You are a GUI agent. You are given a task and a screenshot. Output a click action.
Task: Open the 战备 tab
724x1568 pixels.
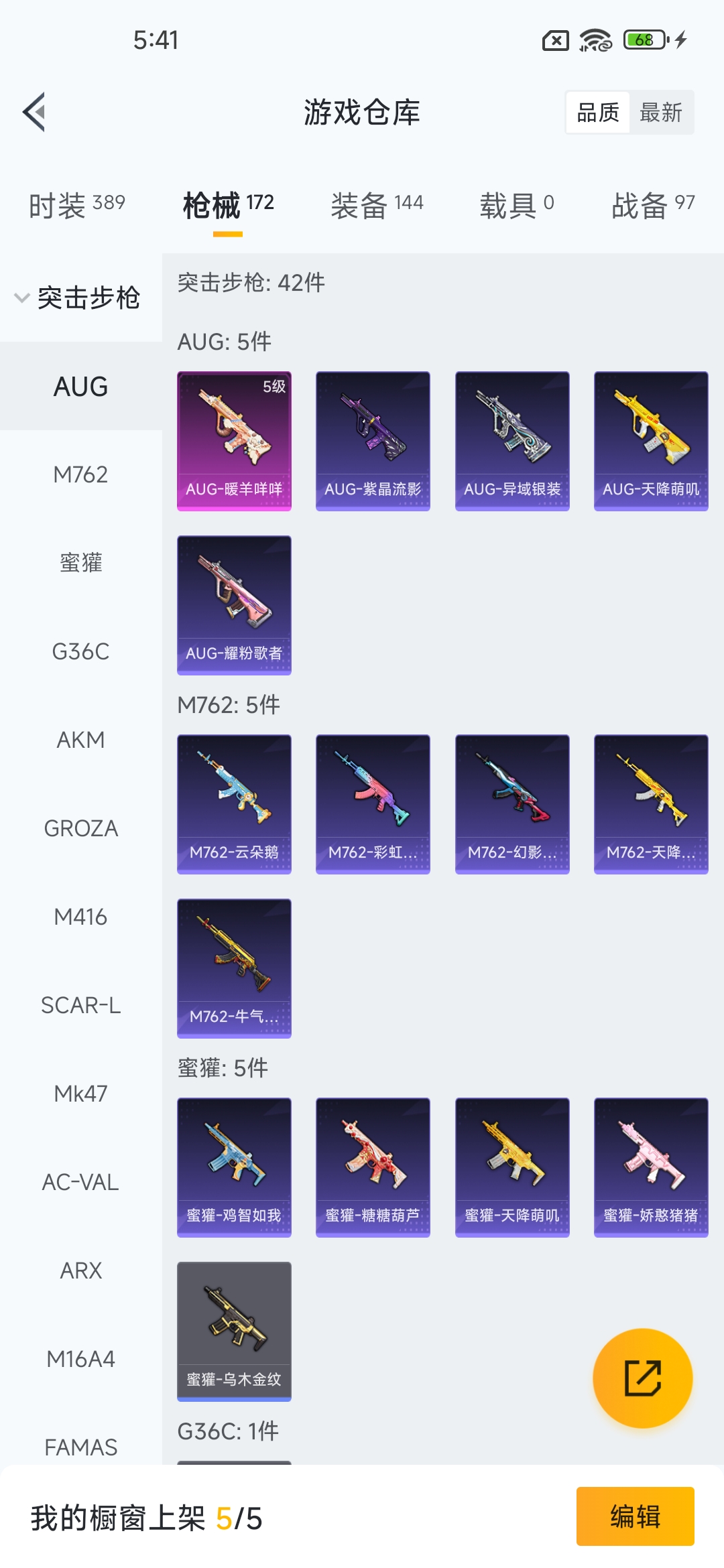coord(653,205)
